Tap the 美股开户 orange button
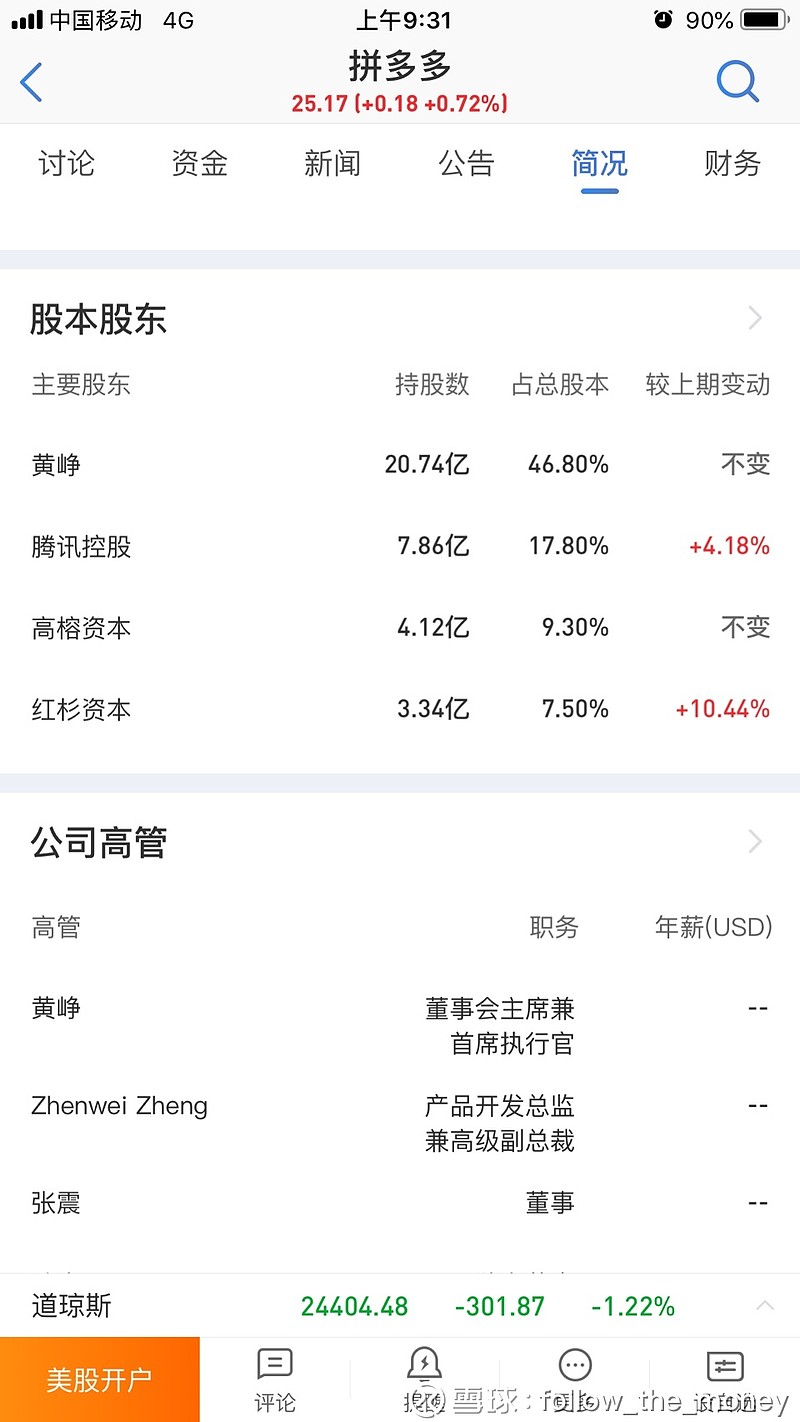This screenshot has width=800, height=1422. (100, 1378)
